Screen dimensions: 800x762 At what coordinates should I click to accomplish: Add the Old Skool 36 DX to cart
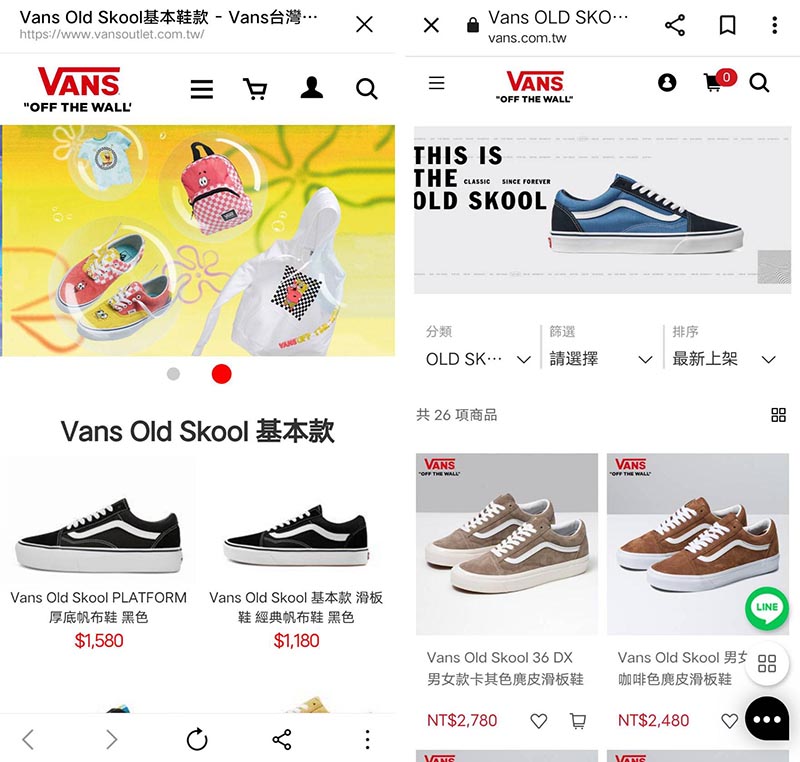click(x=578, y=721)
